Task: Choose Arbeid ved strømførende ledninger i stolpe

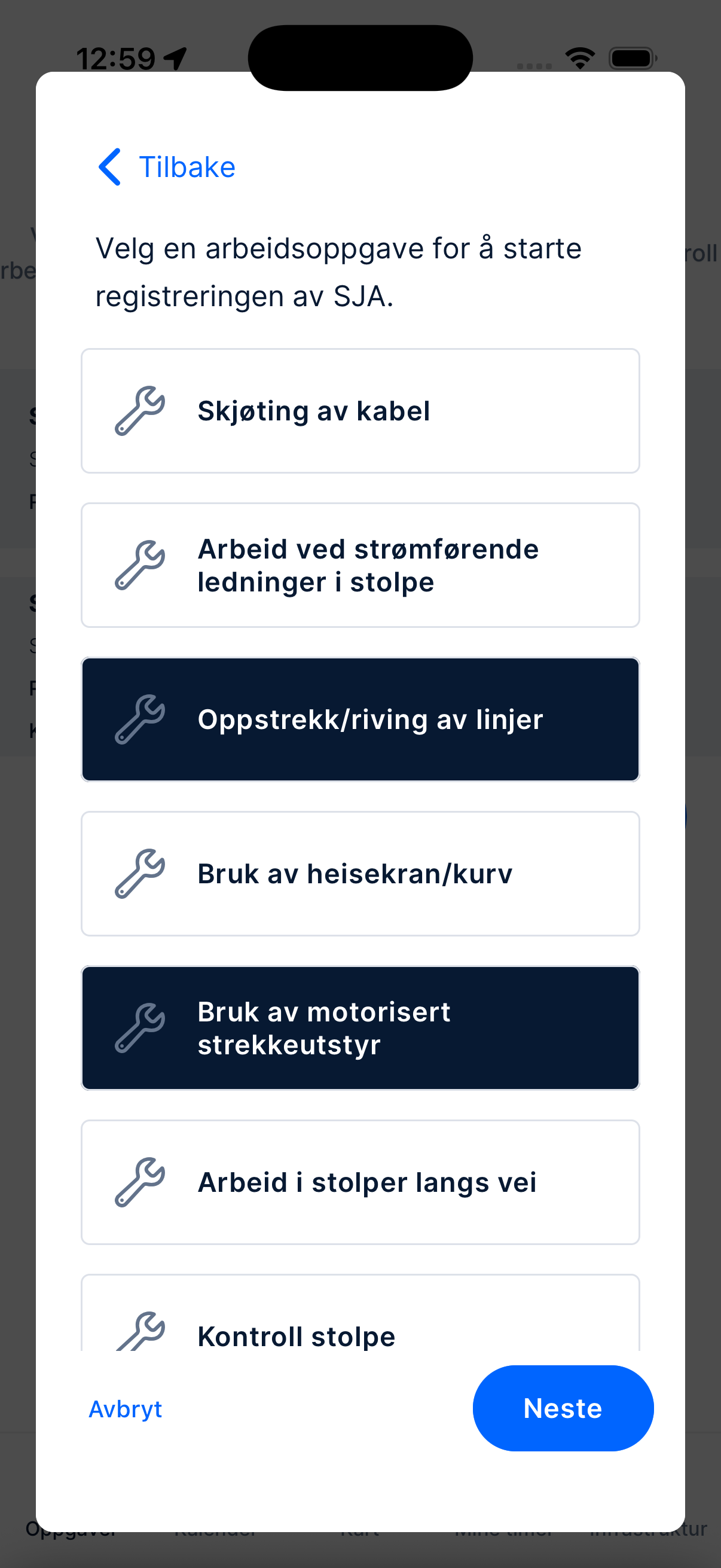Action: pyautogui.click(x=360, y=565)
